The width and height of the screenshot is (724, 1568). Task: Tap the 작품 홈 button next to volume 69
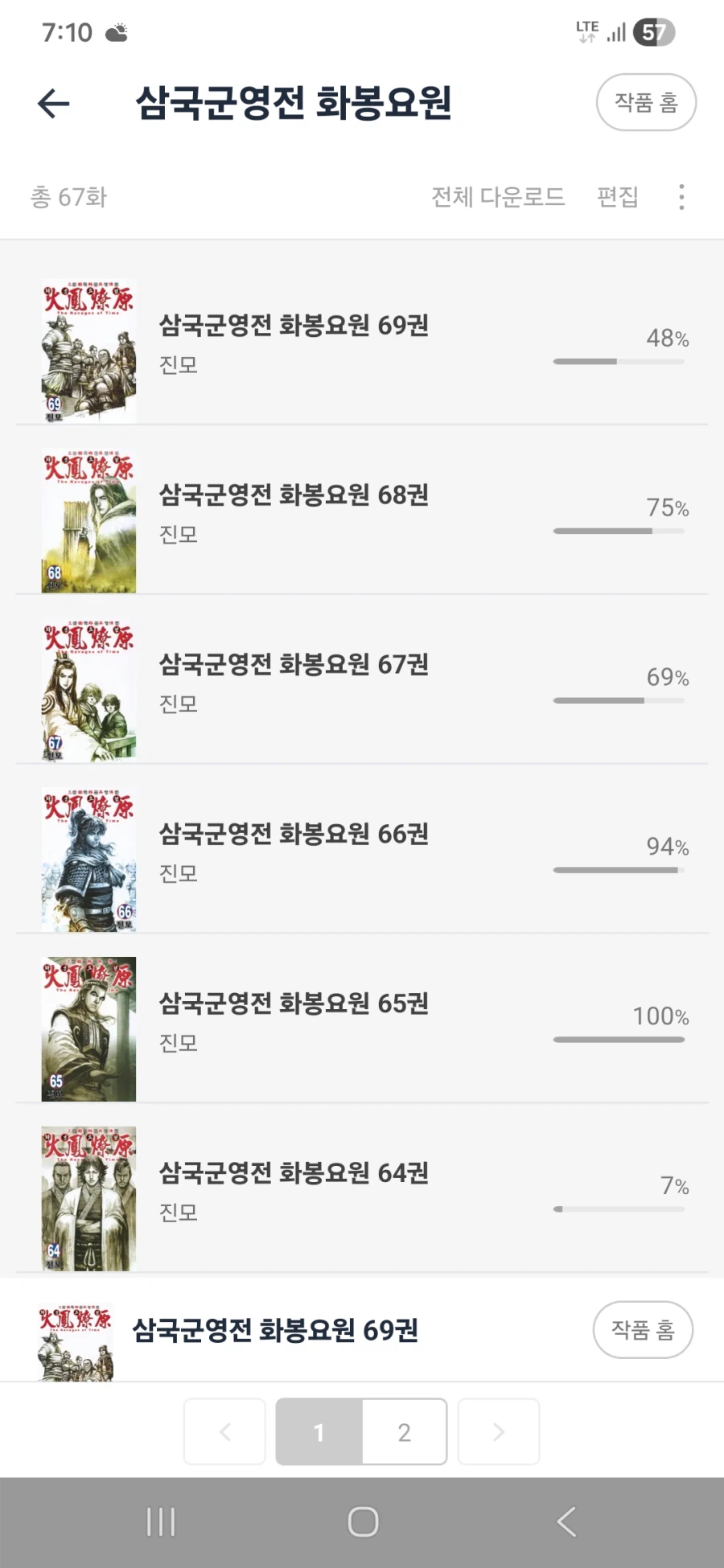(x=643, y=1330)
